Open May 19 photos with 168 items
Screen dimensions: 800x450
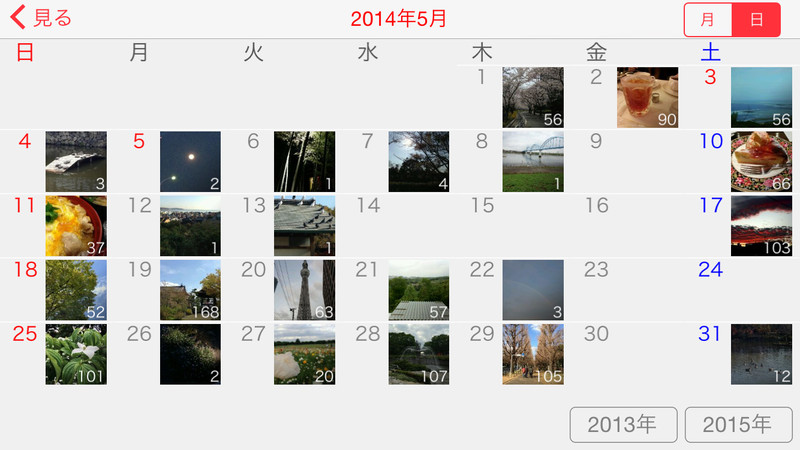pyautogui.click(x=190, y=290)
